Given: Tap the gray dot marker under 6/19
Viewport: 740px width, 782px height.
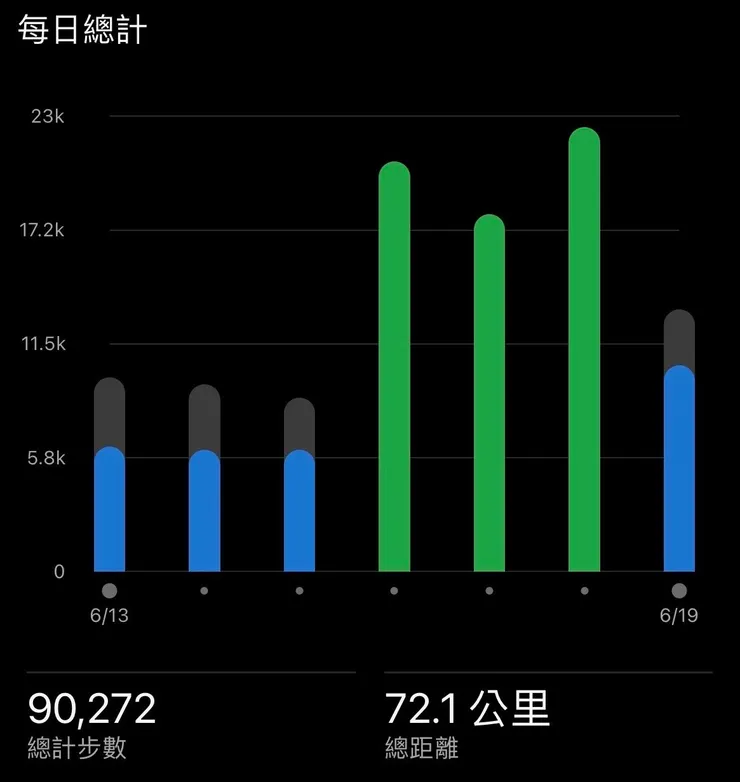Looking at the screenshot, I should point(680,592).
